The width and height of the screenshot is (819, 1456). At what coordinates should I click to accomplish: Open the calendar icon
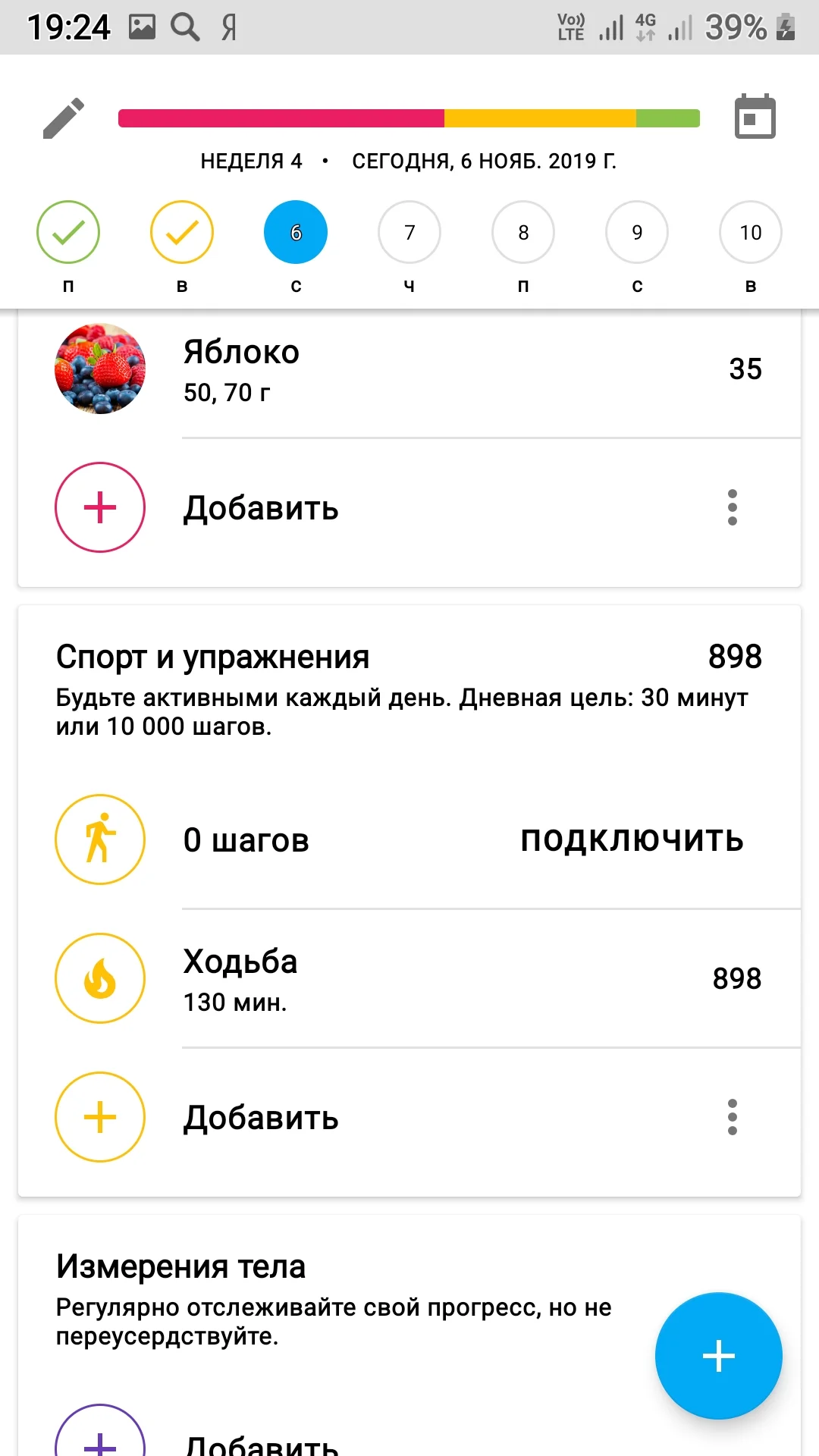(755, 117)
